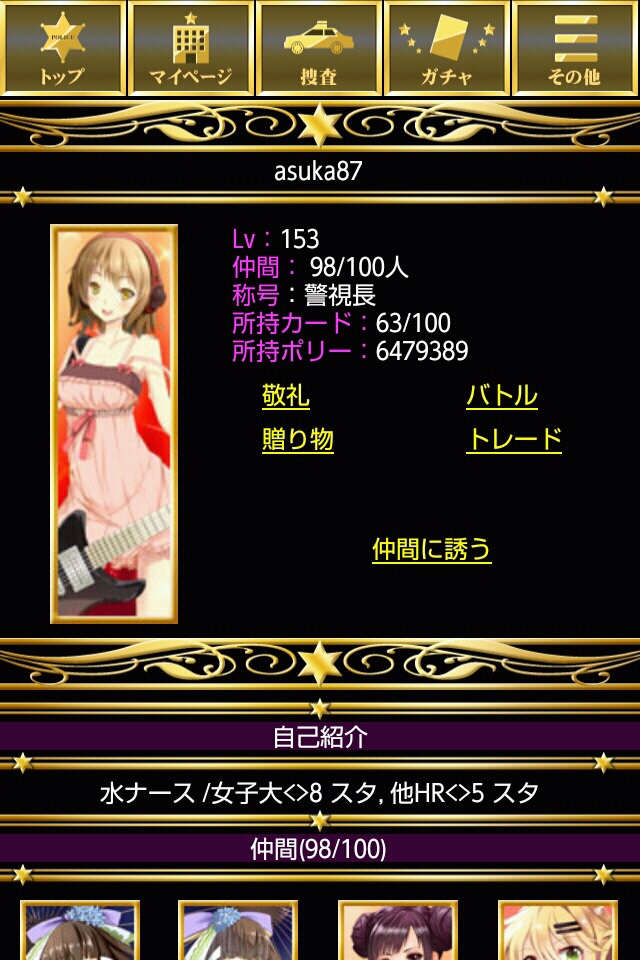Open the blonde friend avatar
The height and width of the screenshot is (960, 640).
[x=557, y=932]
